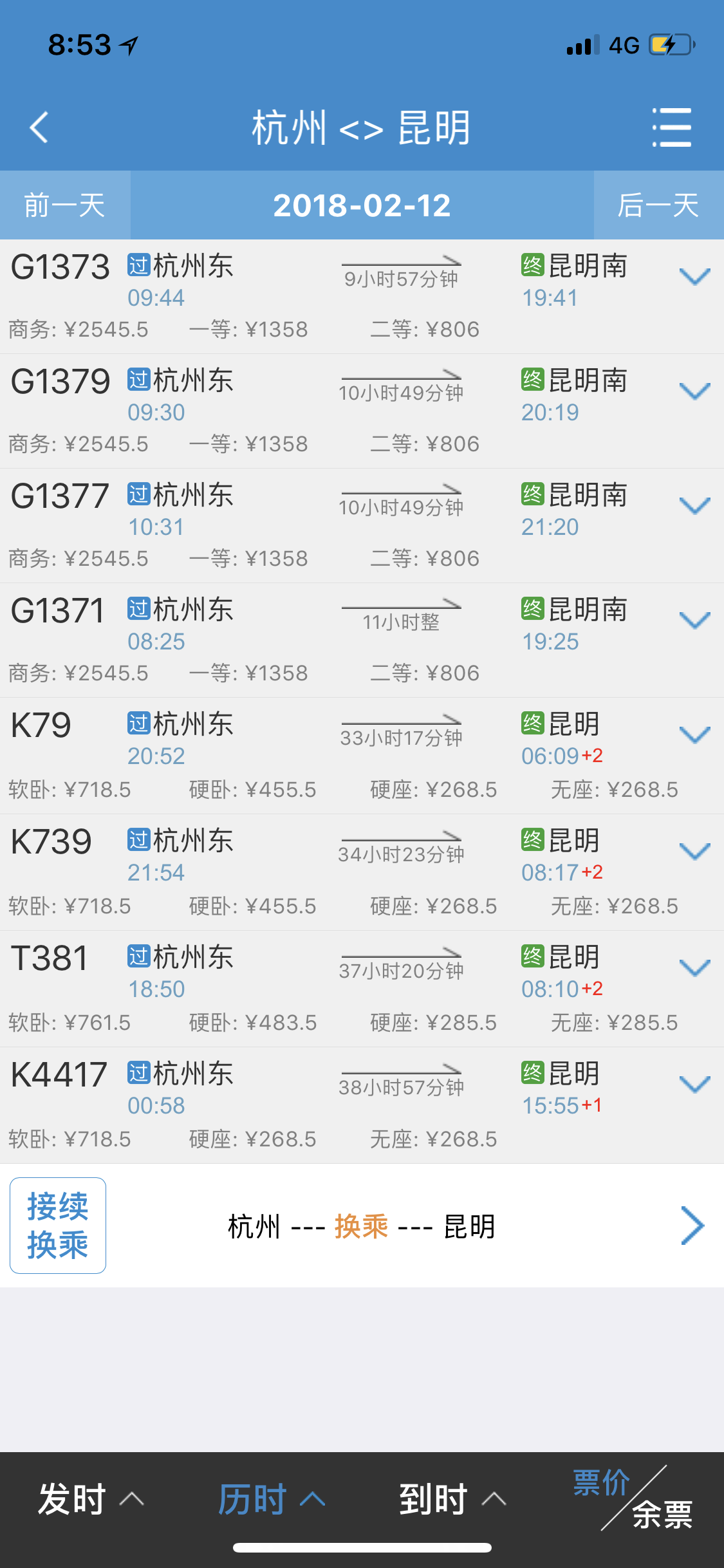Expand details for train T381

coord(694,968)
